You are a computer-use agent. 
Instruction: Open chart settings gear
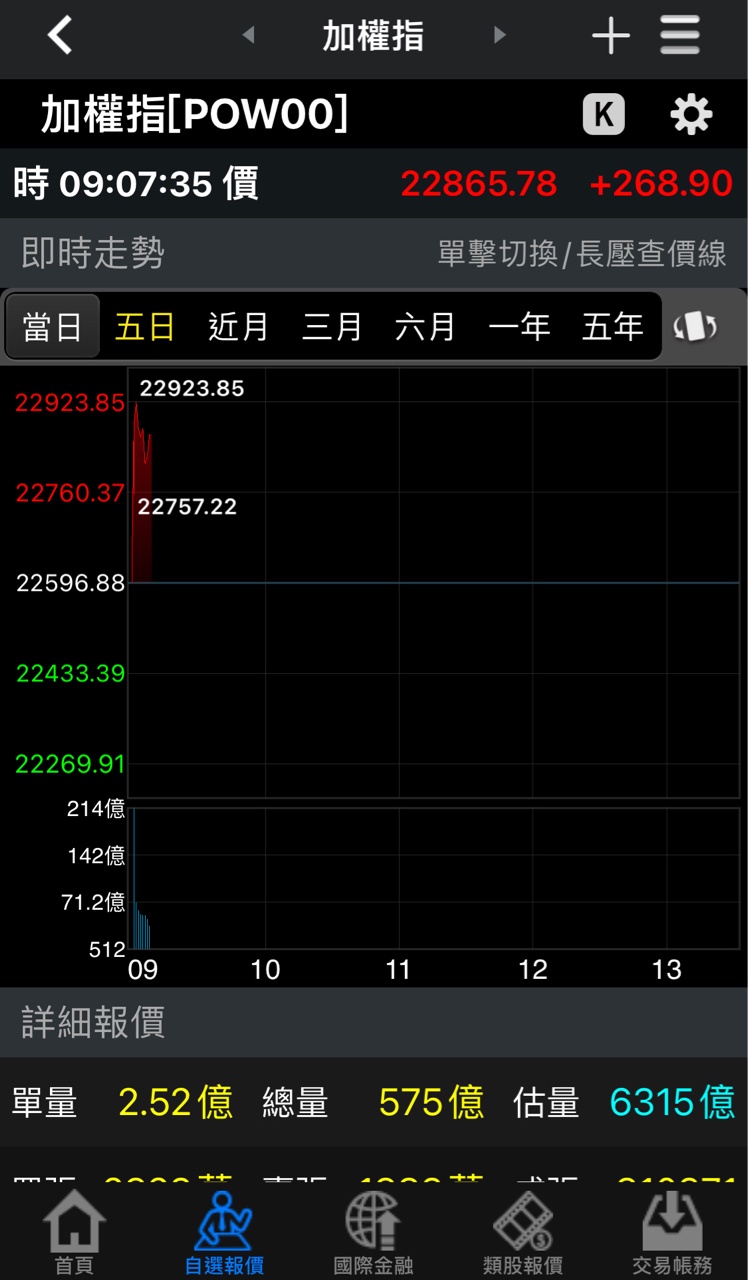691,116
